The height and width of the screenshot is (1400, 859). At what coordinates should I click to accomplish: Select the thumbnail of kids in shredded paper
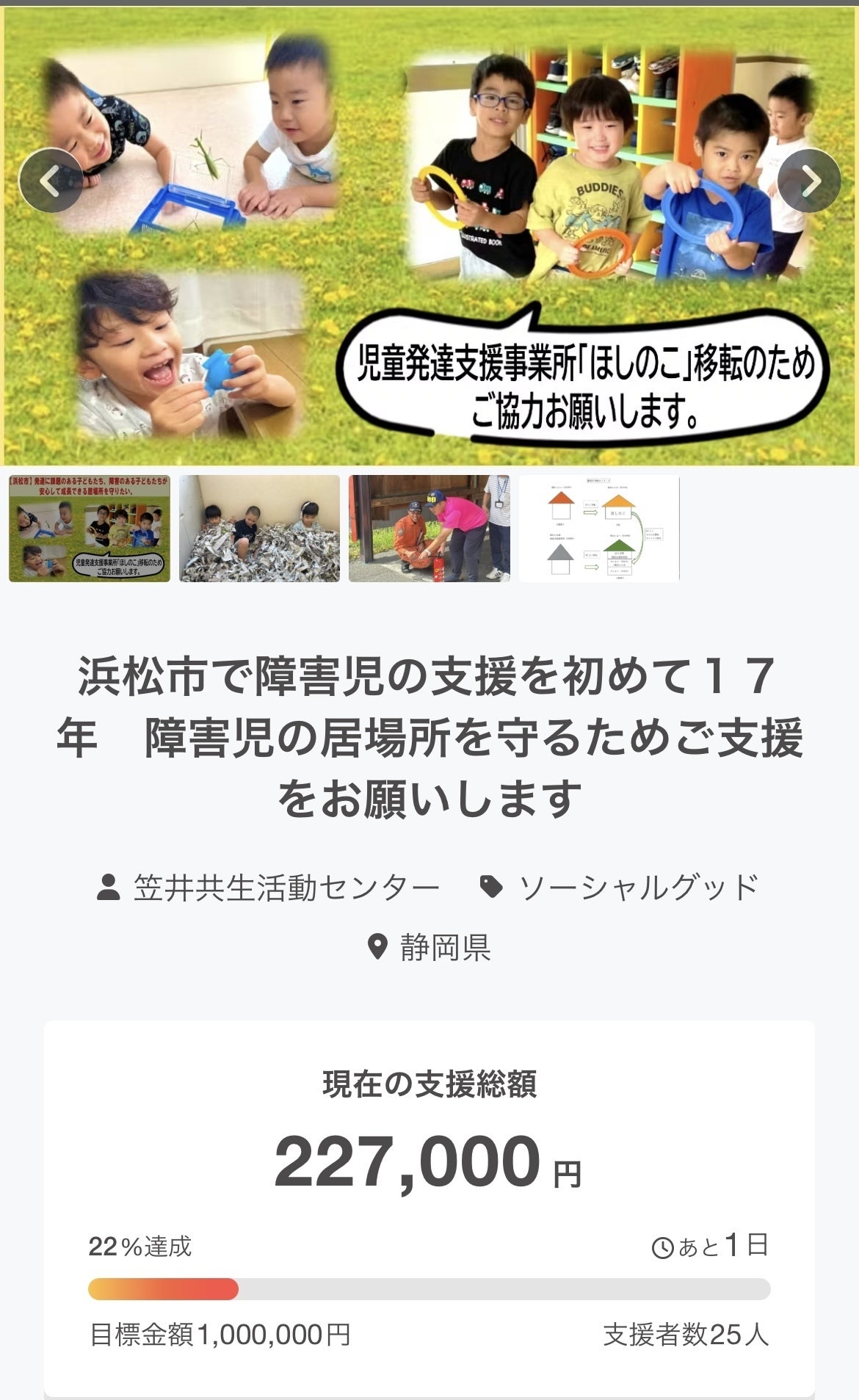point(259,529)
